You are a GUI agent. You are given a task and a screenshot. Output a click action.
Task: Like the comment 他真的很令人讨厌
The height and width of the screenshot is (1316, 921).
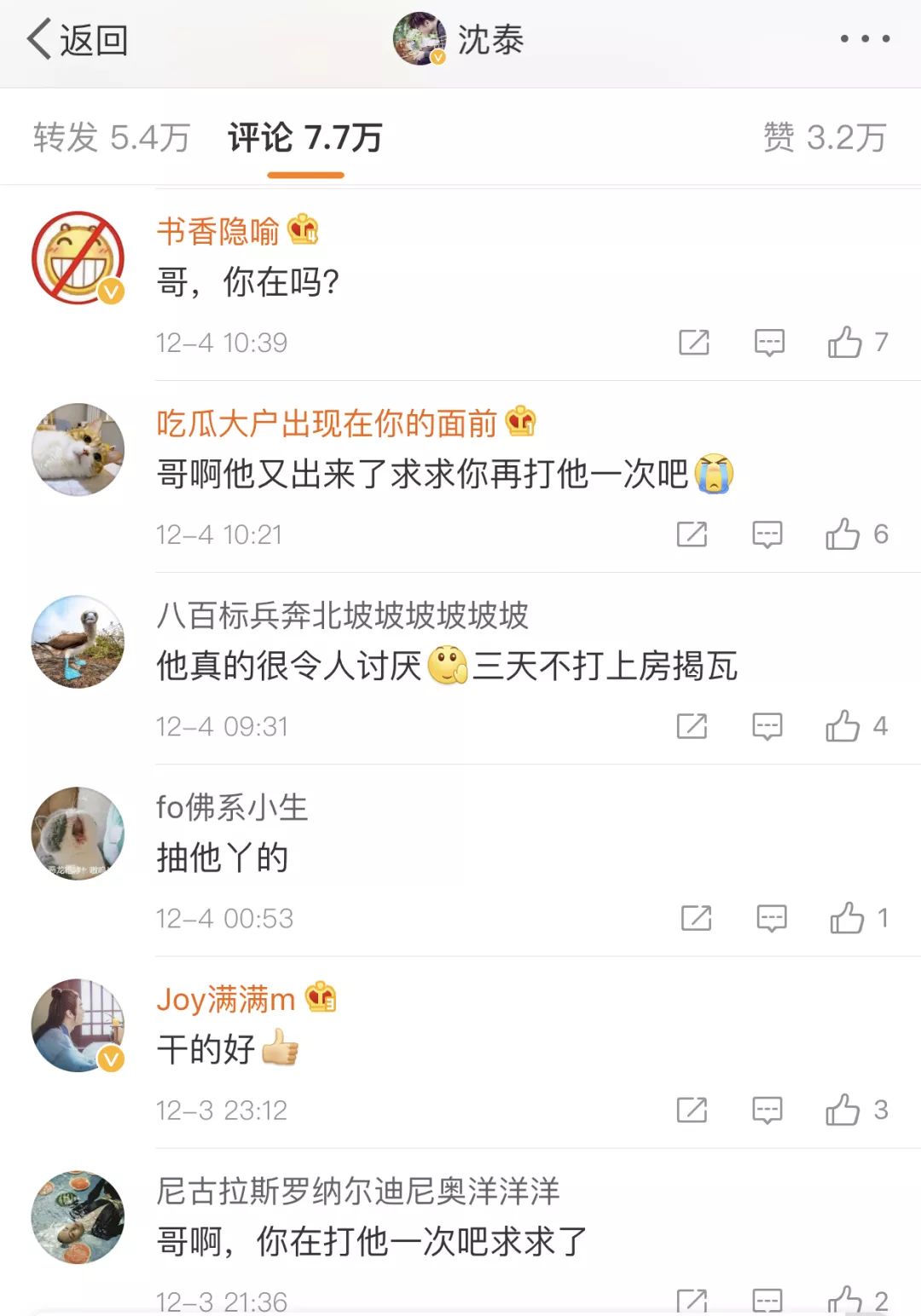click(x=843, y=726)
